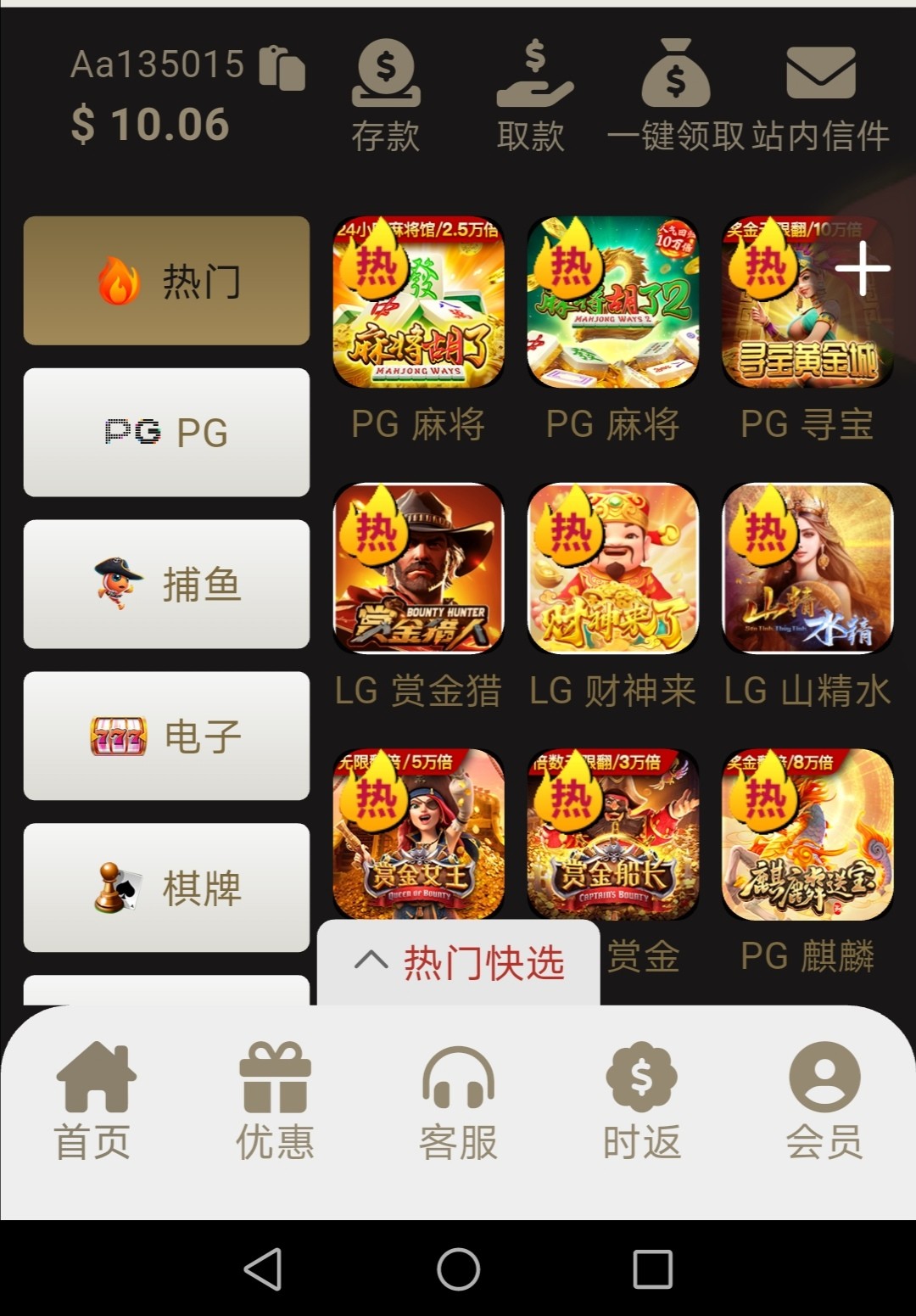The height and width of the screenshot is (1316, 916).
Task: Switch to the 电子 category
Action: tap(166, 736)
